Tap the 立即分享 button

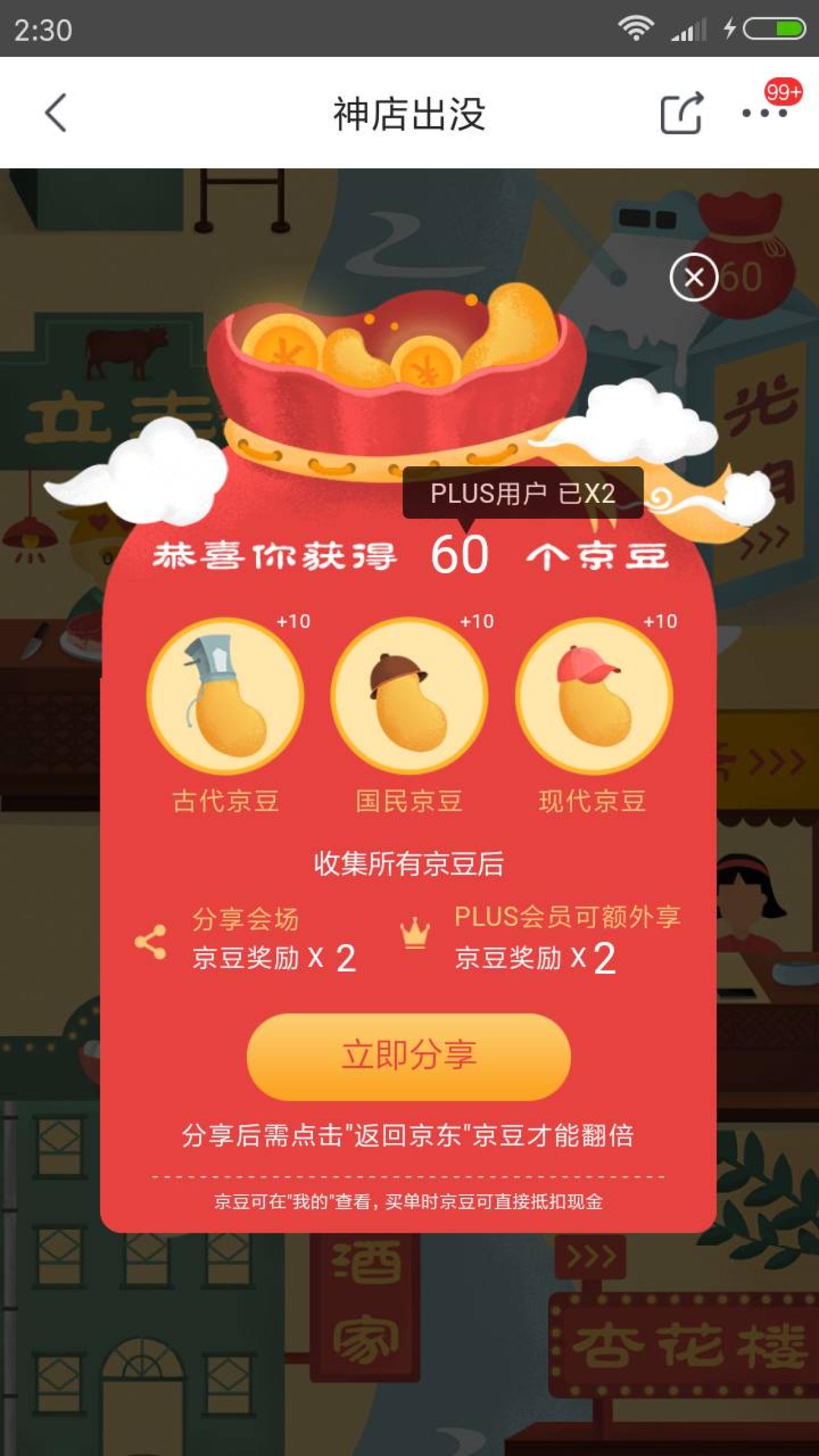point(408,1056)
